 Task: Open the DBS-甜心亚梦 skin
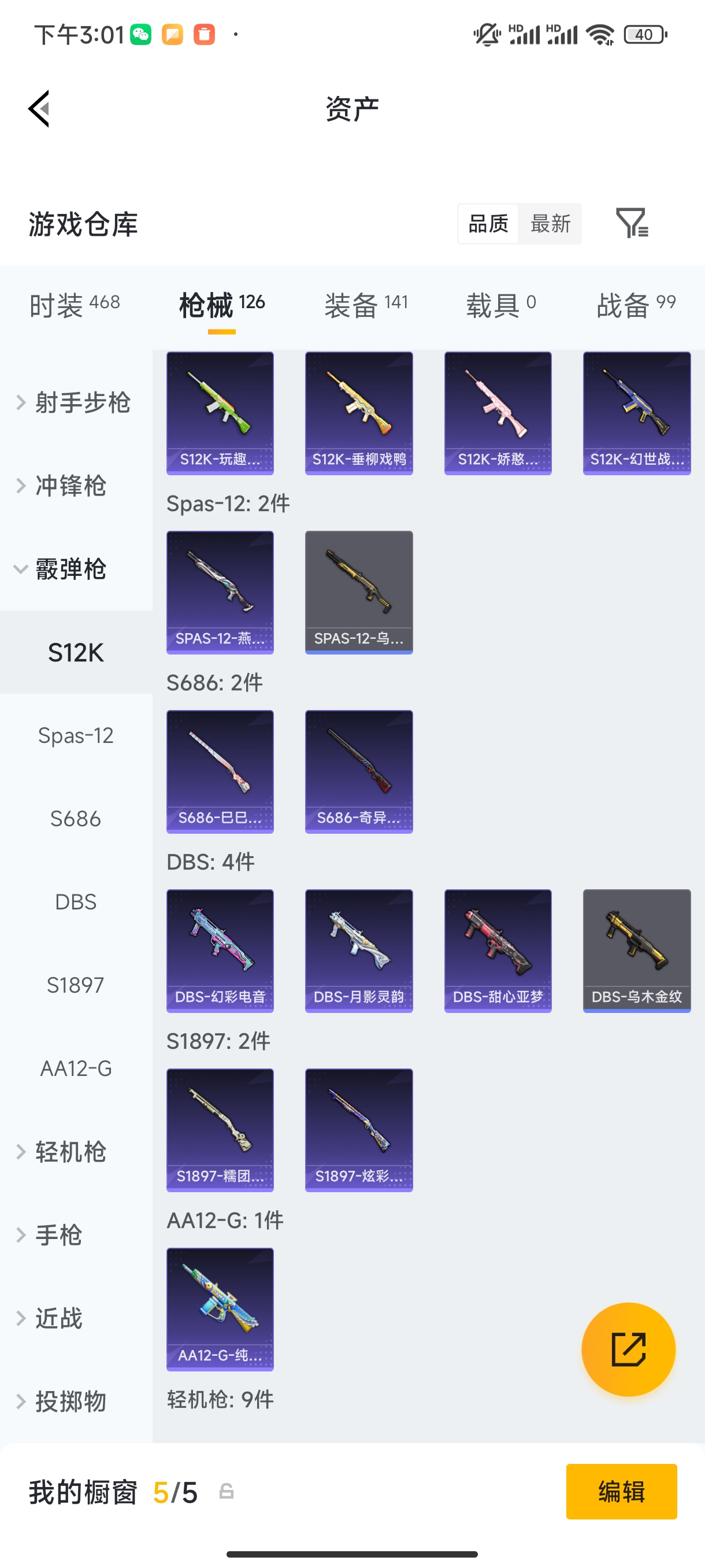(x=498, y=950)
